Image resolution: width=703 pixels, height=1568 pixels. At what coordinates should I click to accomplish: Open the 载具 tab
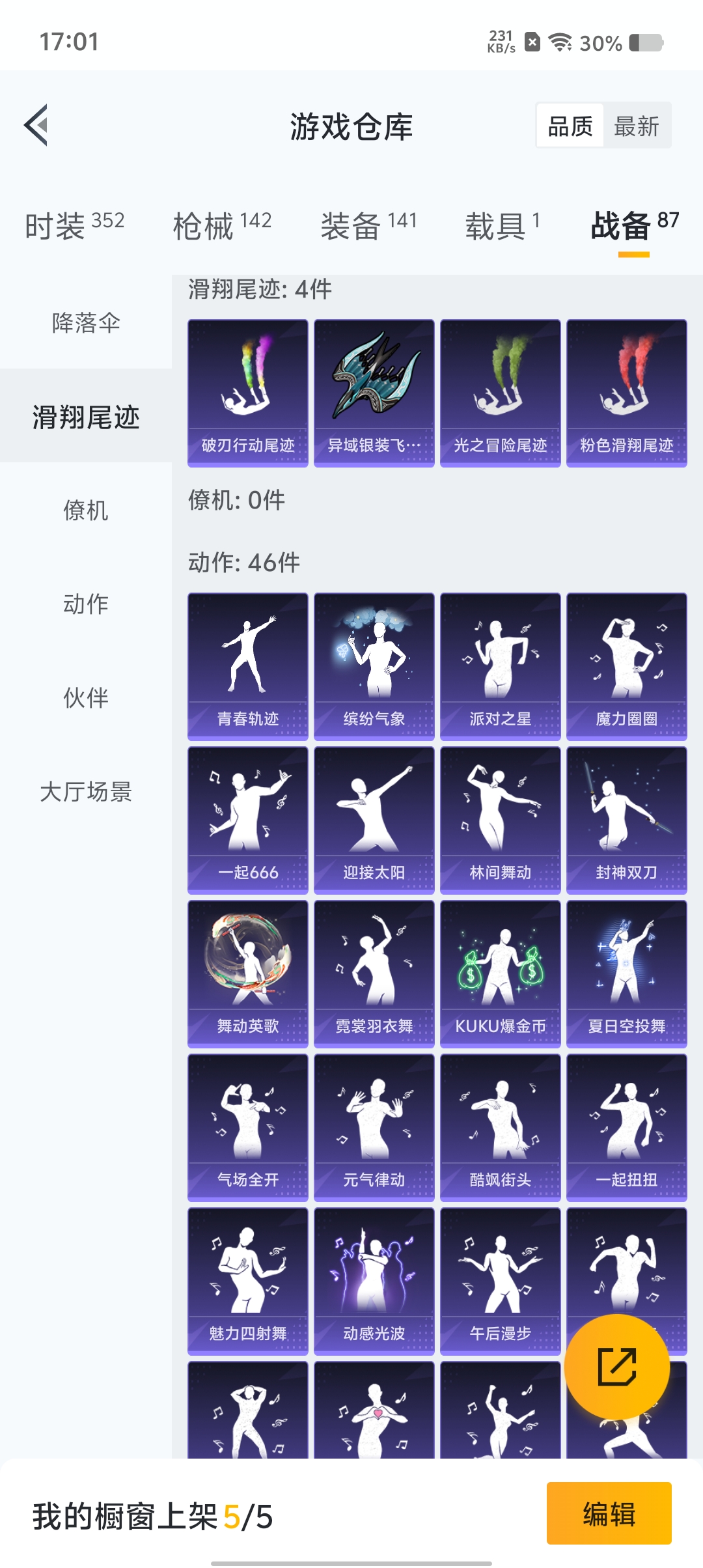[x=502, y=226]
